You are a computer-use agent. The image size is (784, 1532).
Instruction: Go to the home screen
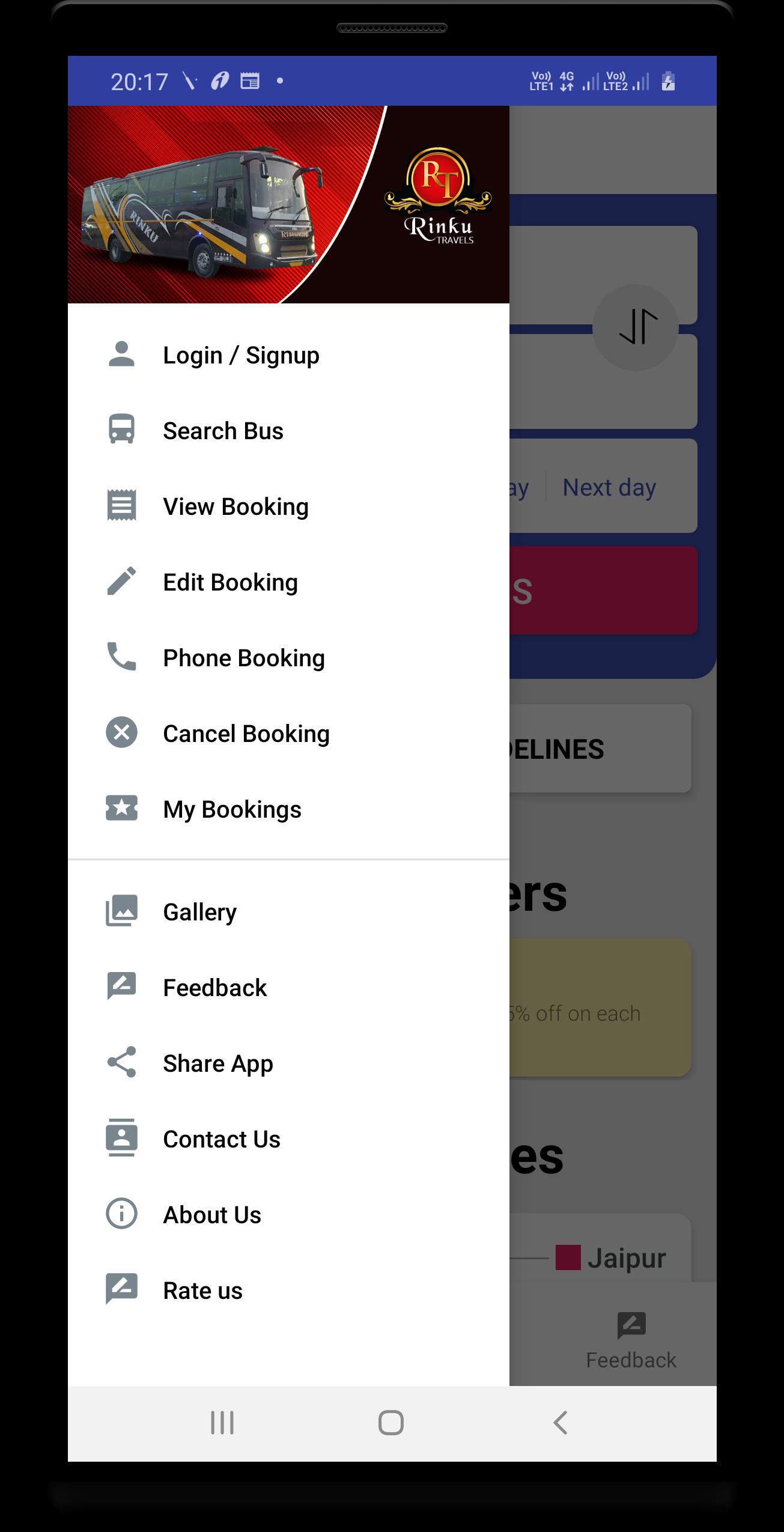[391, 1423]
